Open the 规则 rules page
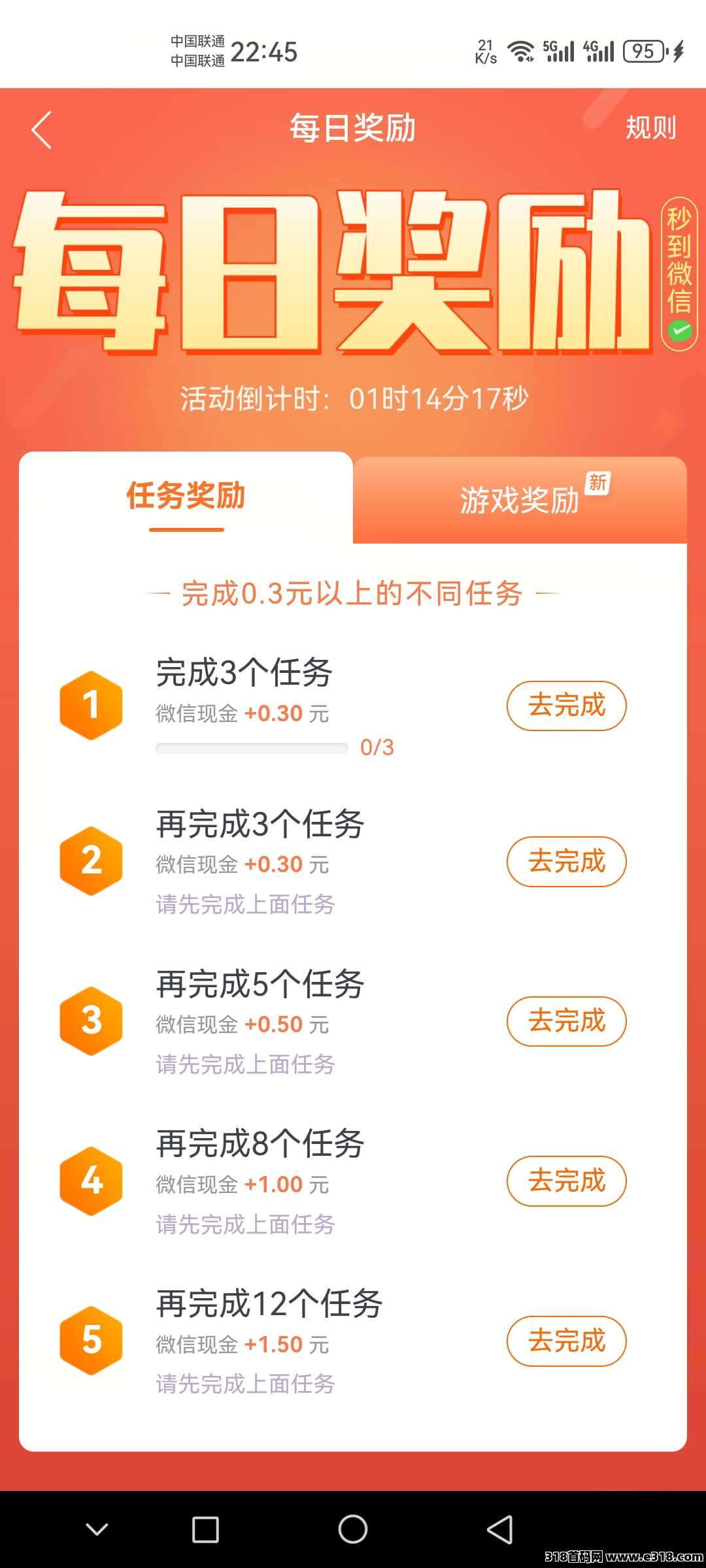Screen dimensions: 706x1568 coord(652,129)
